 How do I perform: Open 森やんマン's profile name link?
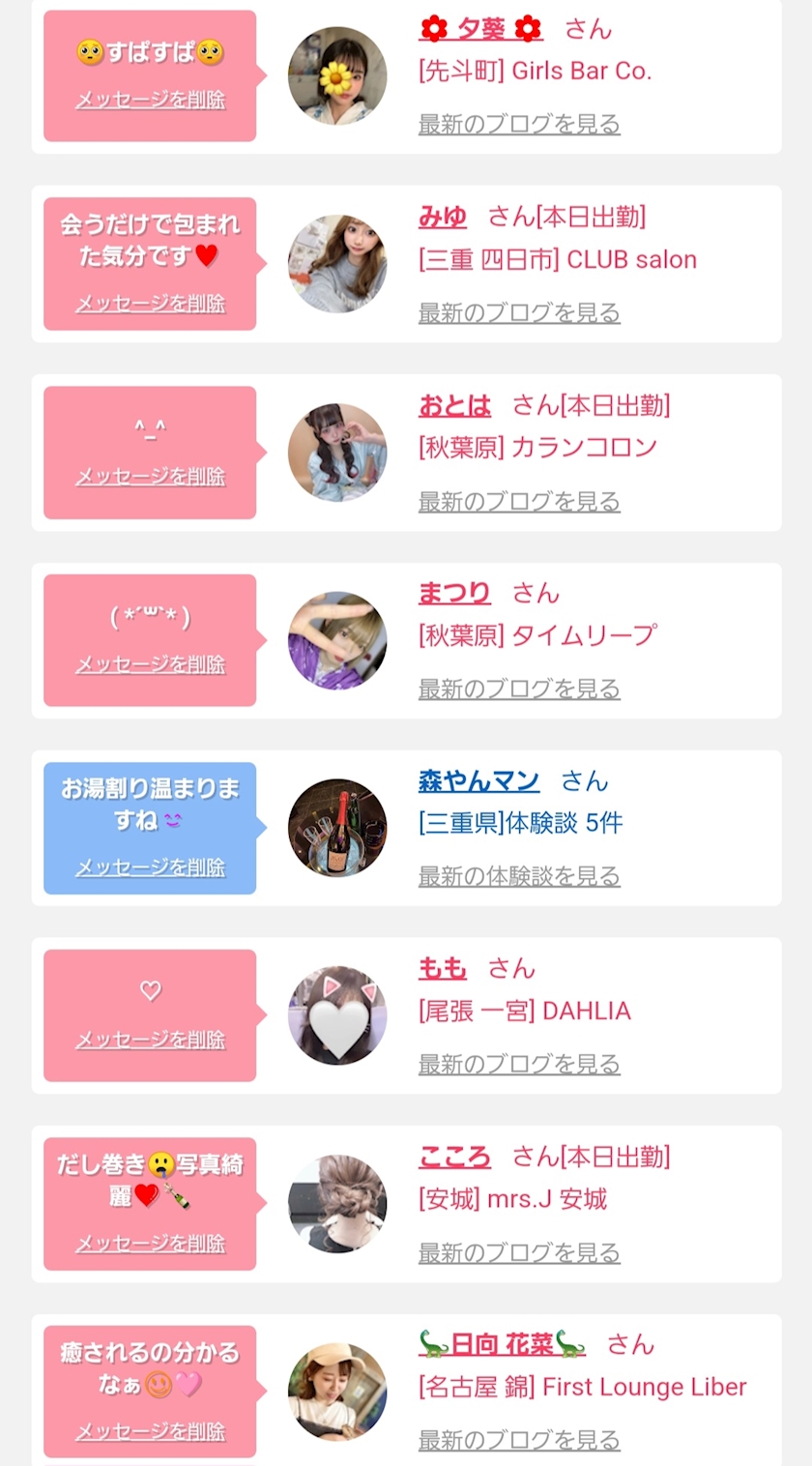click(479, 780)
